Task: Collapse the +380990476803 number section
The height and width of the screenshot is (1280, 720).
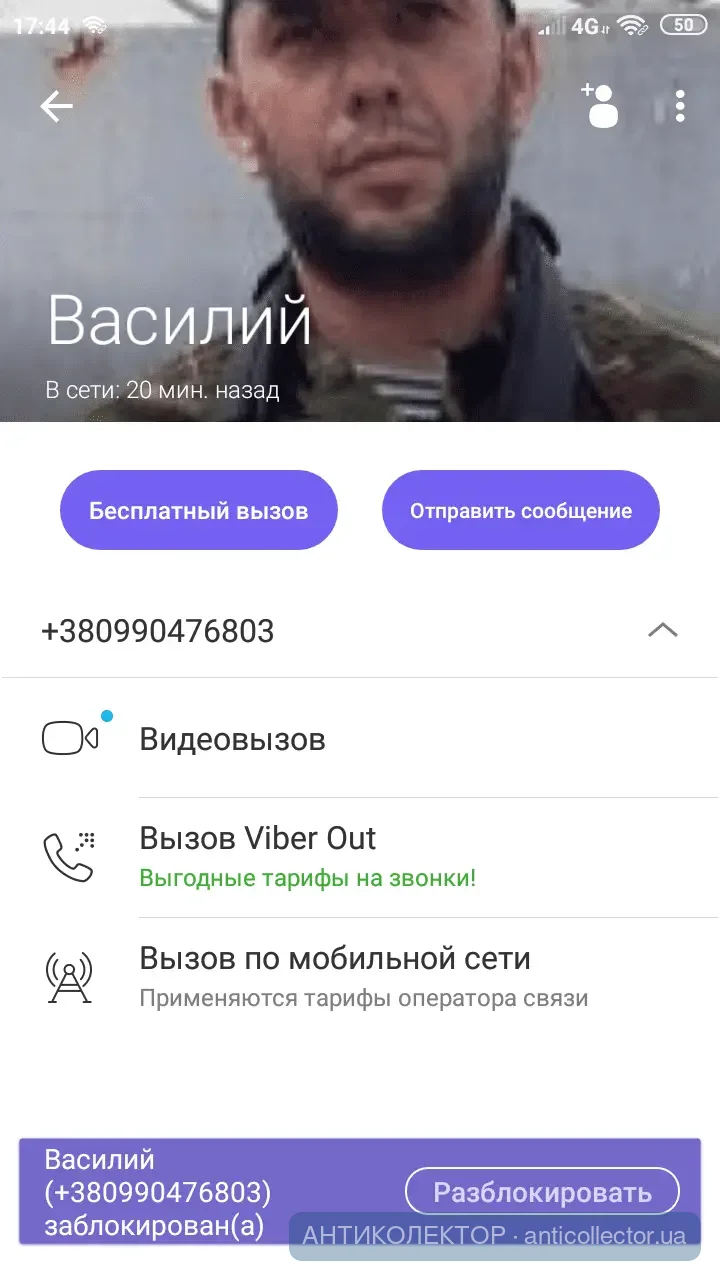Action: point(662,630)
